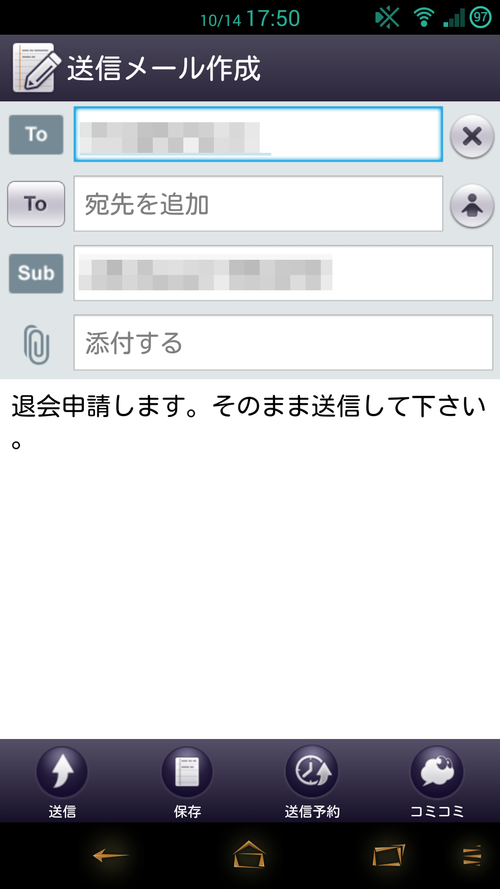Return to the home screen
500x889 pixels.
pyautogui.click(x=250, y=855)
